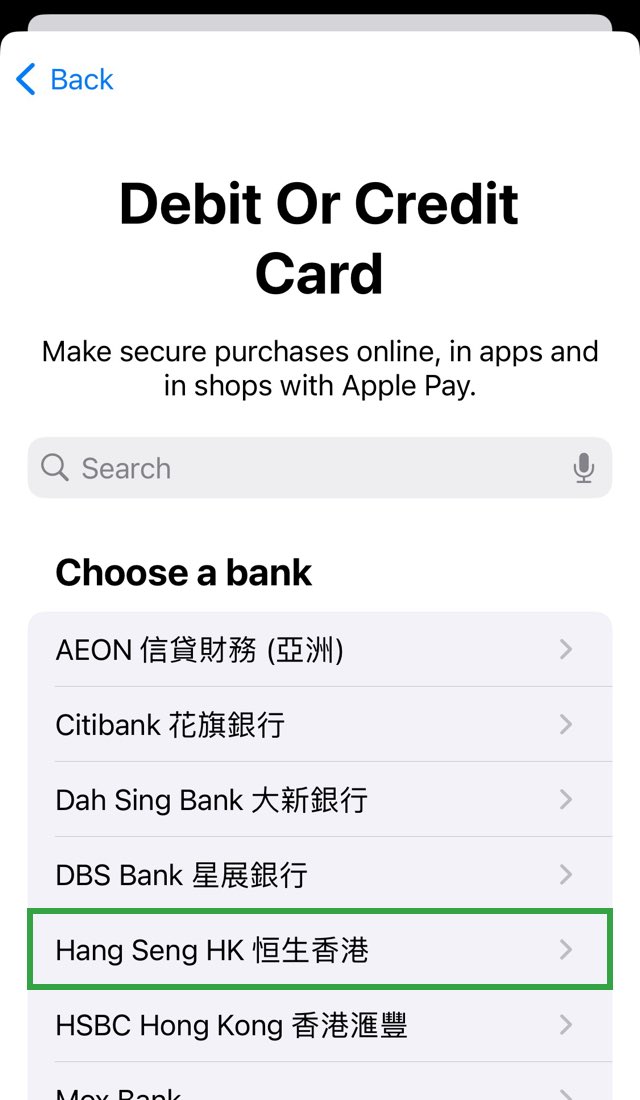Start voice search with the microphone
This screenshot has width=640, height=1100.
[x=584, y=468]
